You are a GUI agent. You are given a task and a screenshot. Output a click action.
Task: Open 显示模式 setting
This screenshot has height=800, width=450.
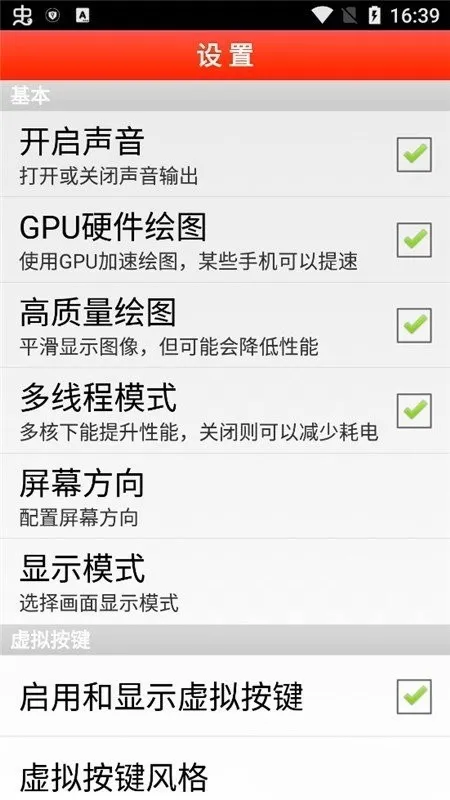225,582
